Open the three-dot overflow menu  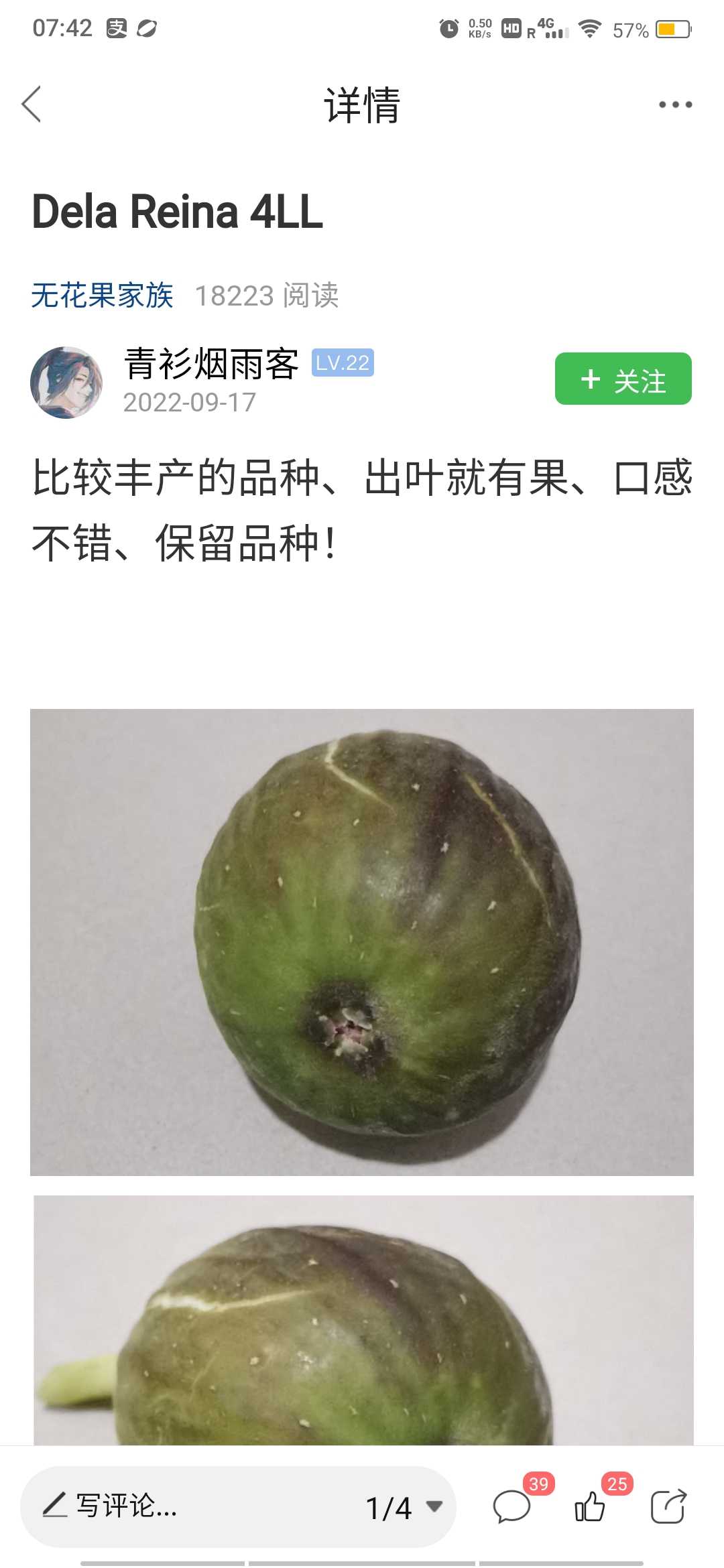coord(675,105)
